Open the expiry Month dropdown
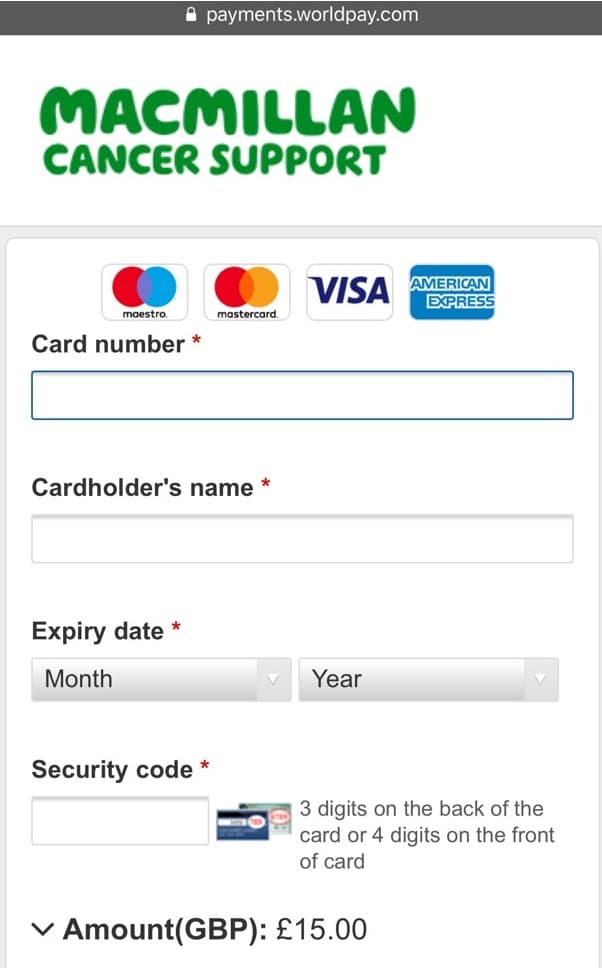602x972 pixels. (161, 679)
